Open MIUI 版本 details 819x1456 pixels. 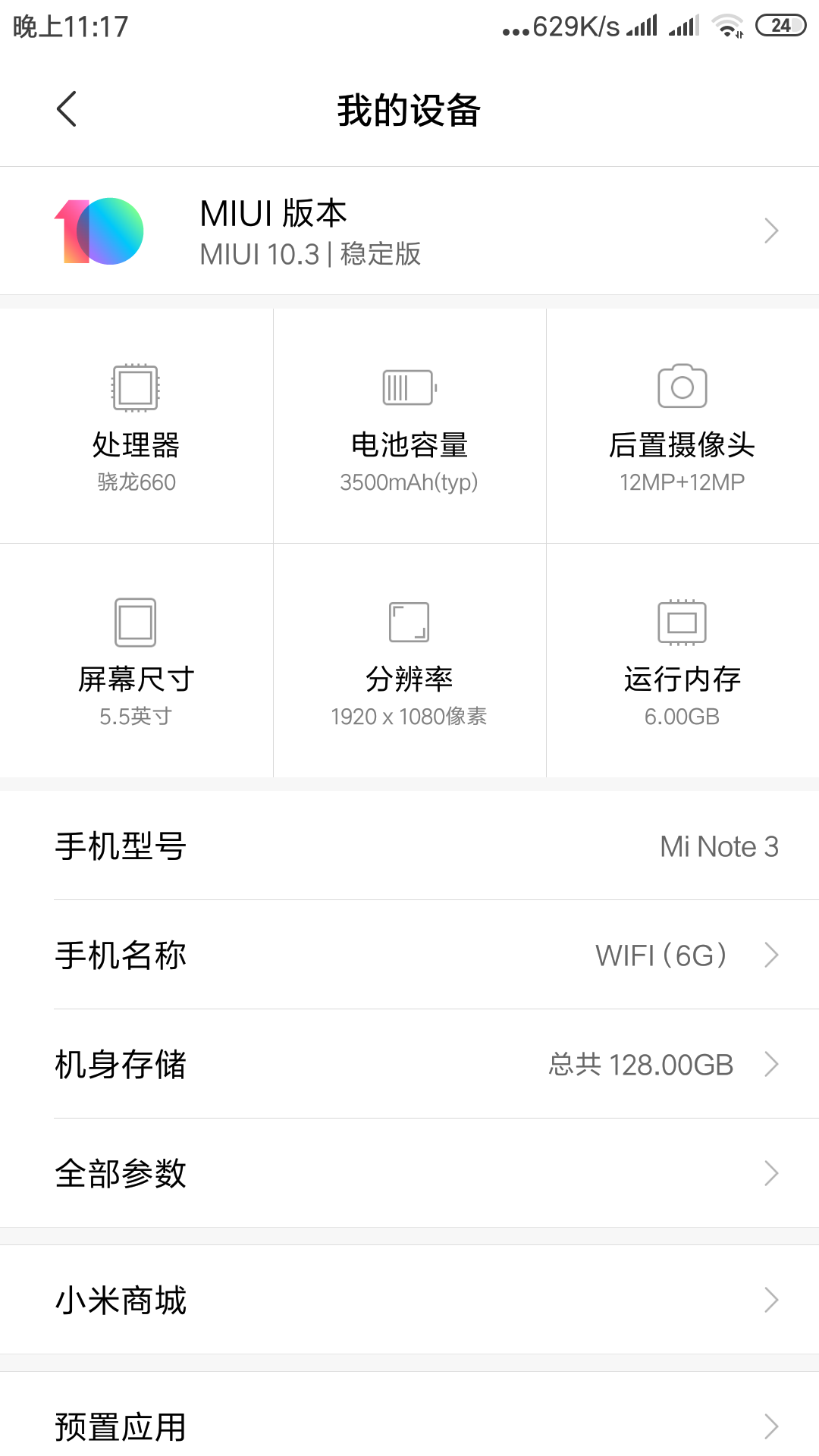[x=409, y=231]
